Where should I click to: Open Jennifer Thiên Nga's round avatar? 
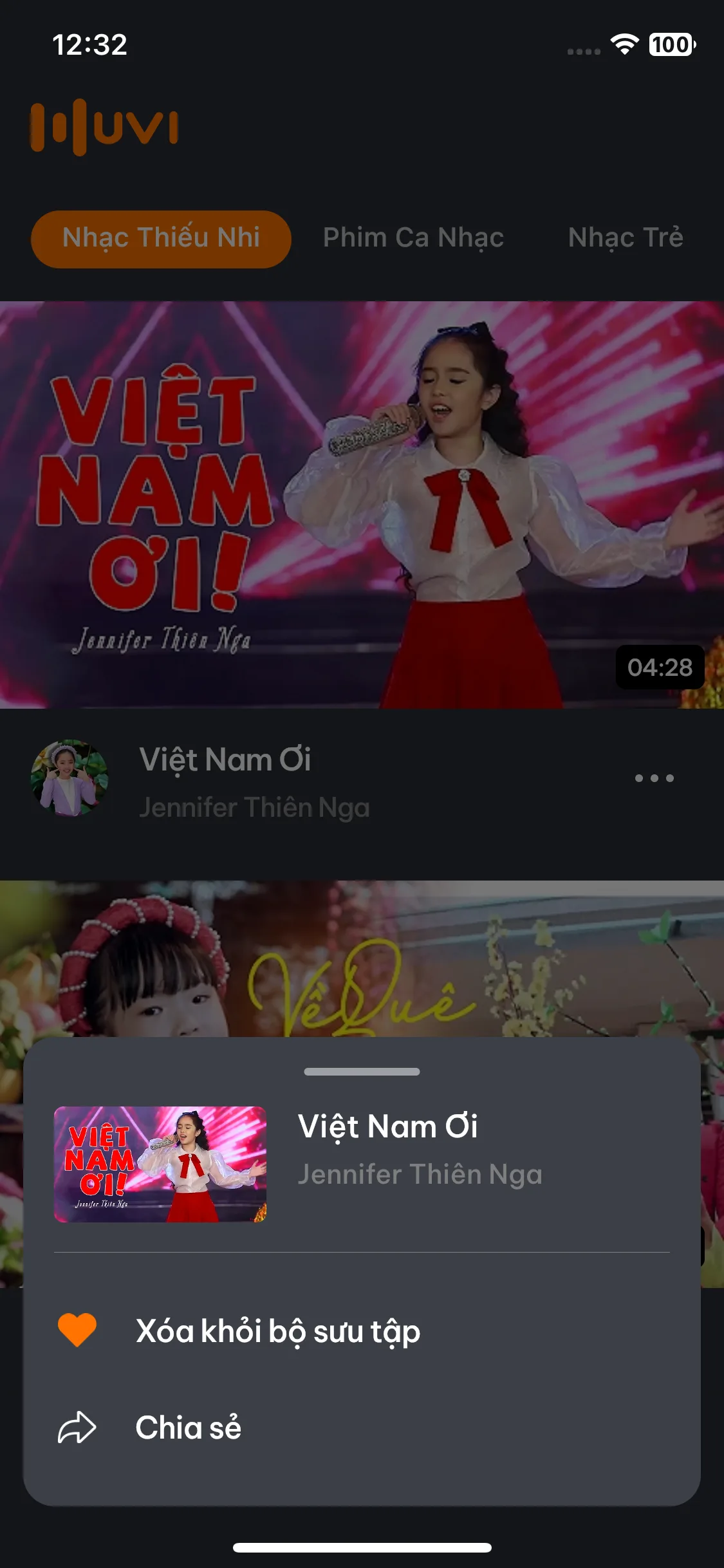pos(70,778)
